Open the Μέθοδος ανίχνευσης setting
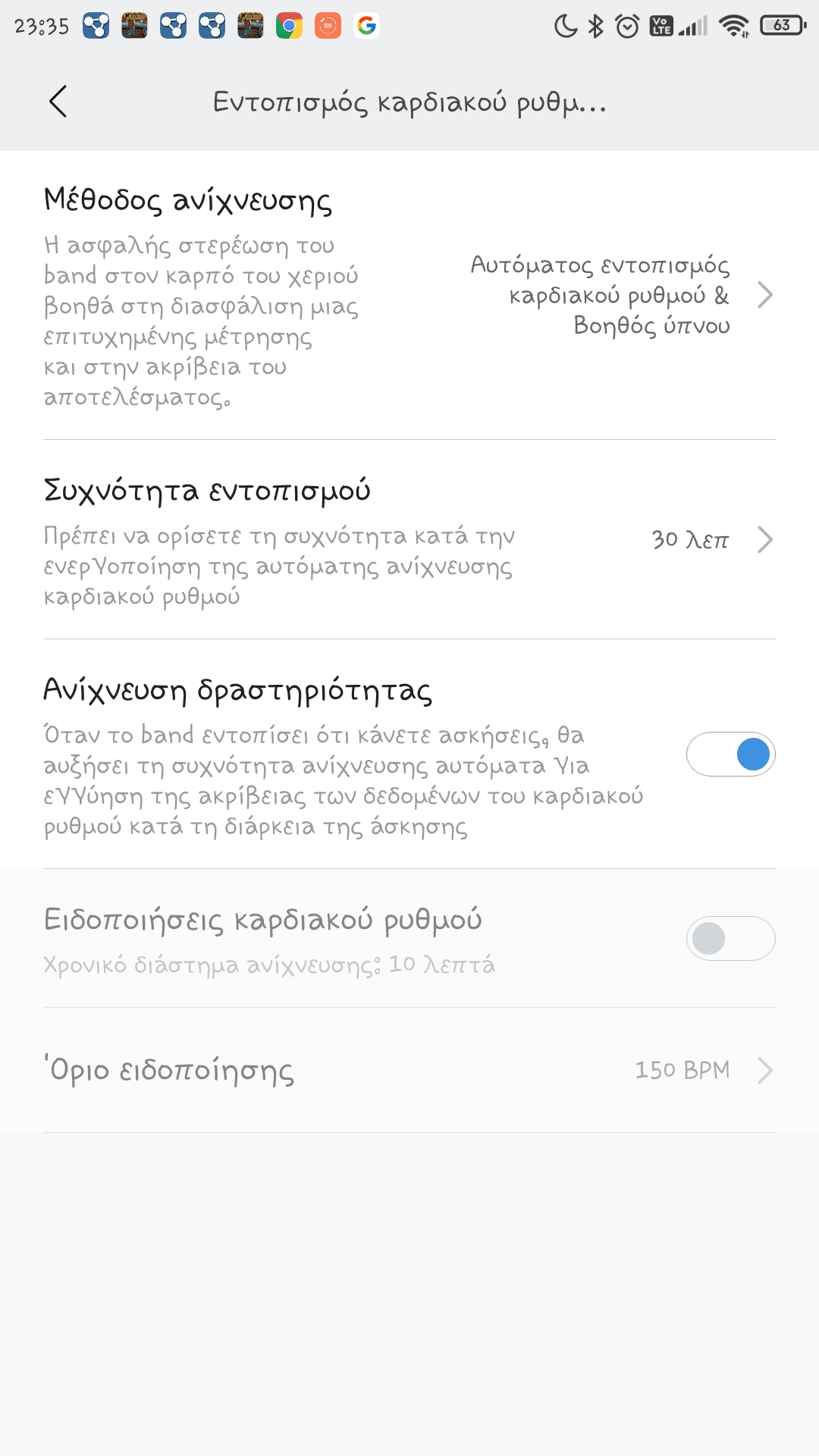 409,296
